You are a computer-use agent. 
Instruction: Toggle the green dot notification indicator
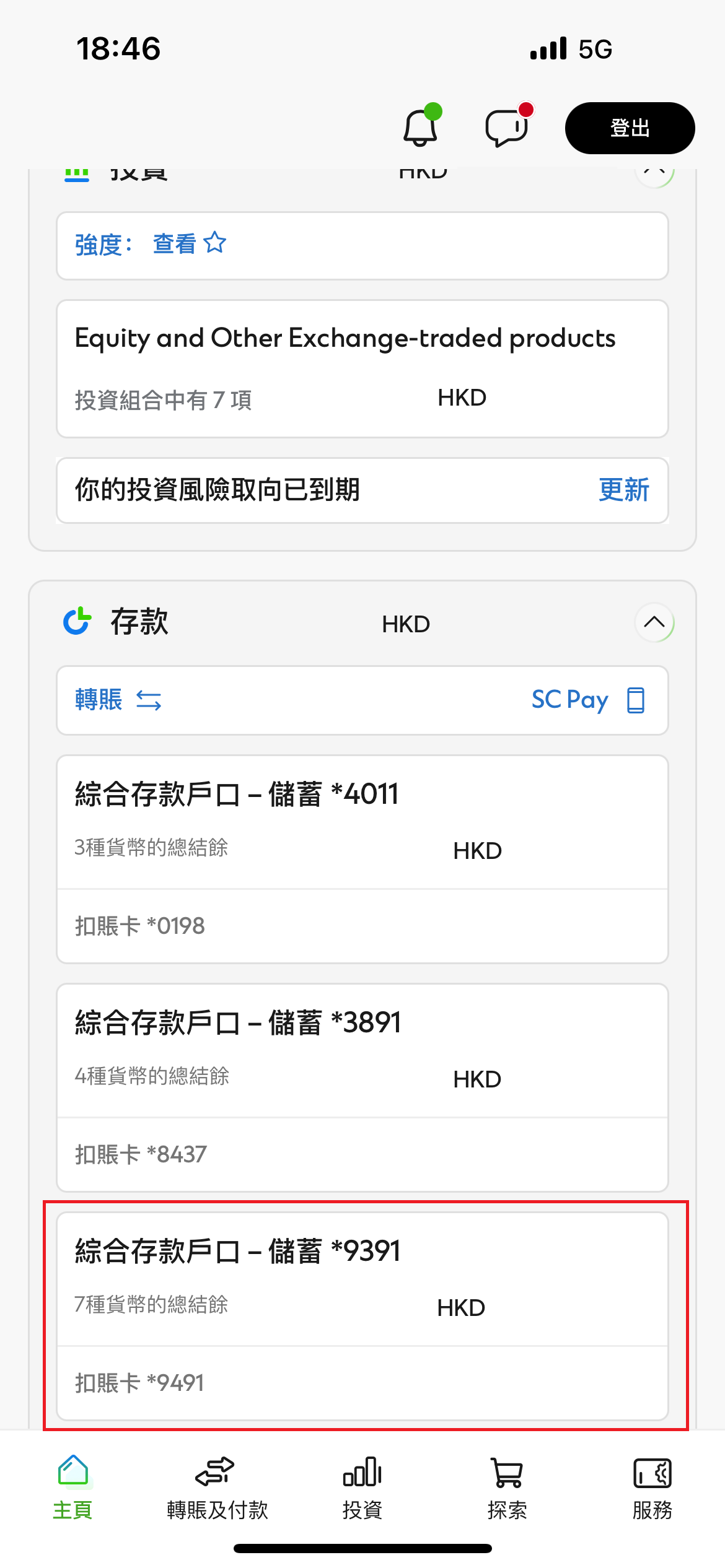[x=434, y=110]
